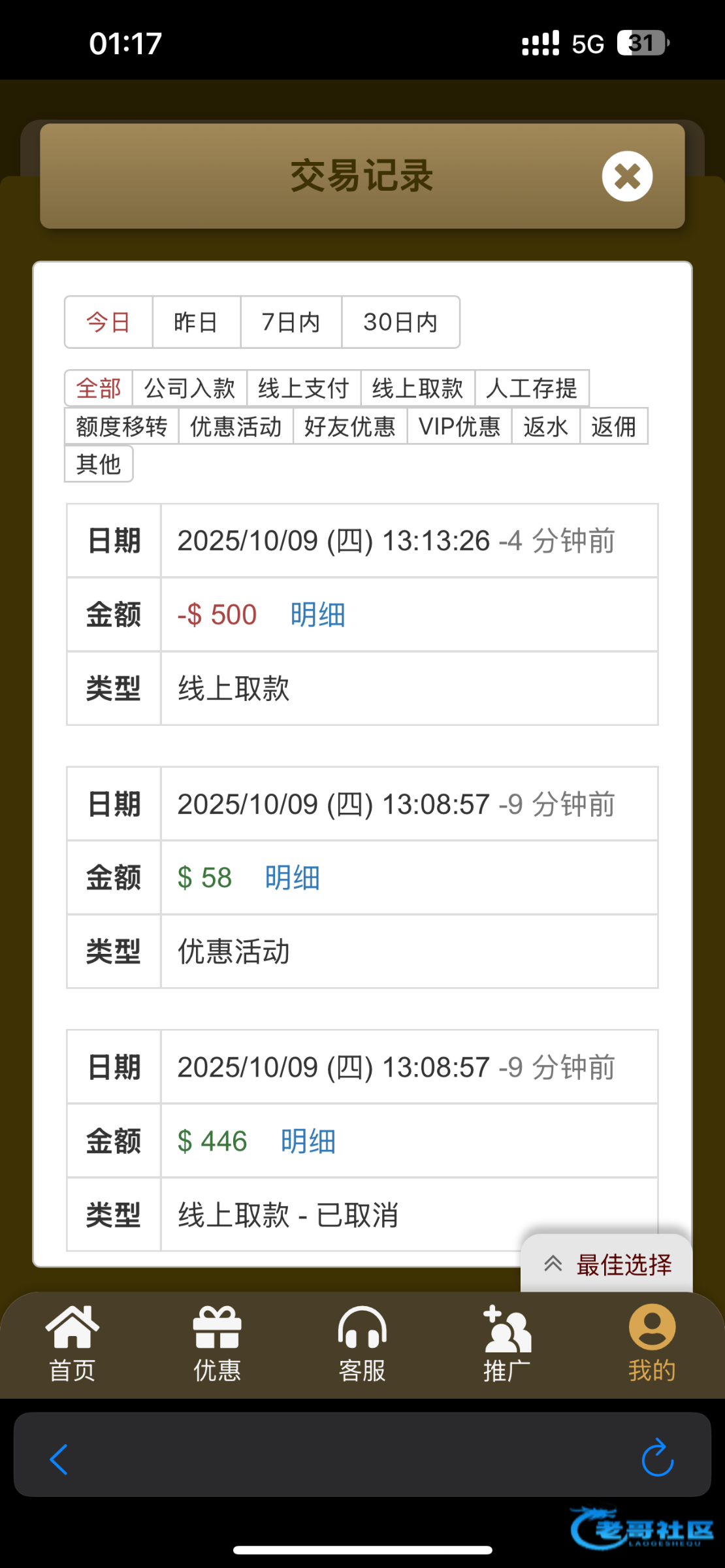
Task: Expand the 最佳选择 panel
Action: point(607,1264)
